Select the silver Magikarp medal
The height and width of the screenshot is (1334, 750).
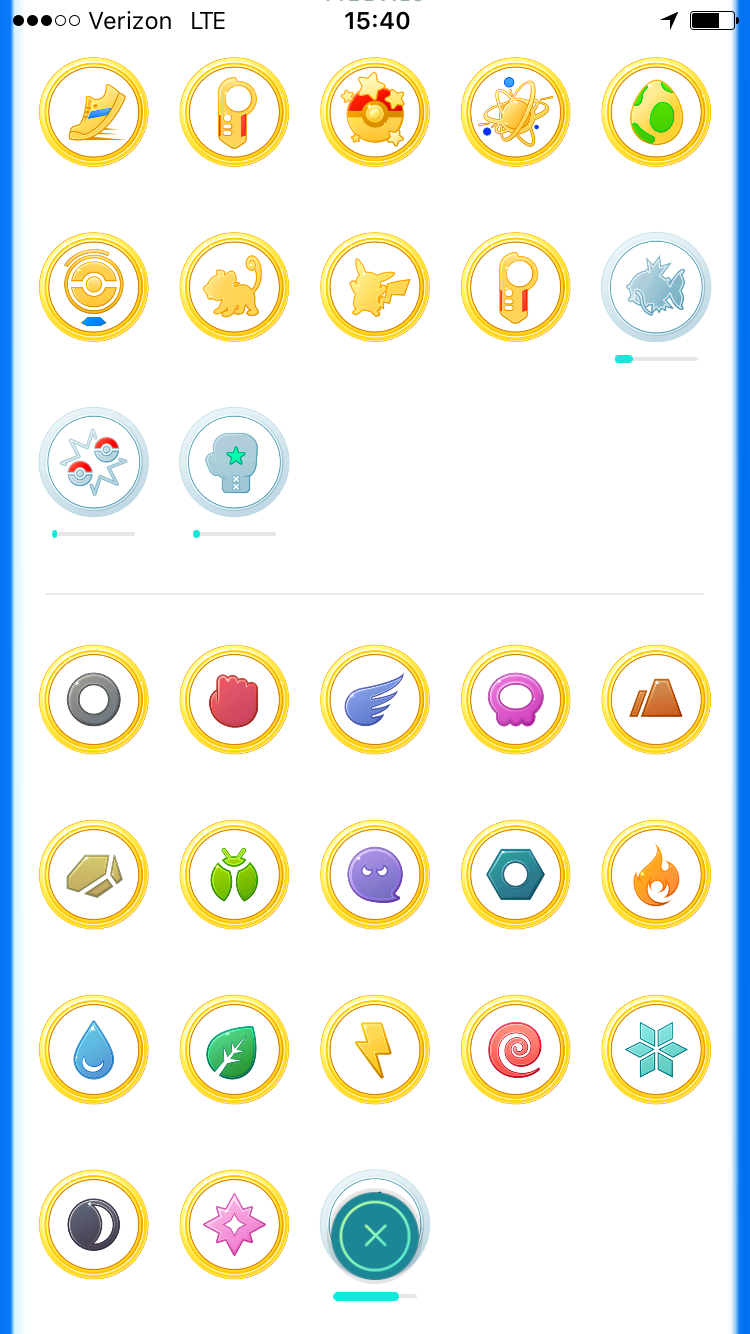(656, 288)
